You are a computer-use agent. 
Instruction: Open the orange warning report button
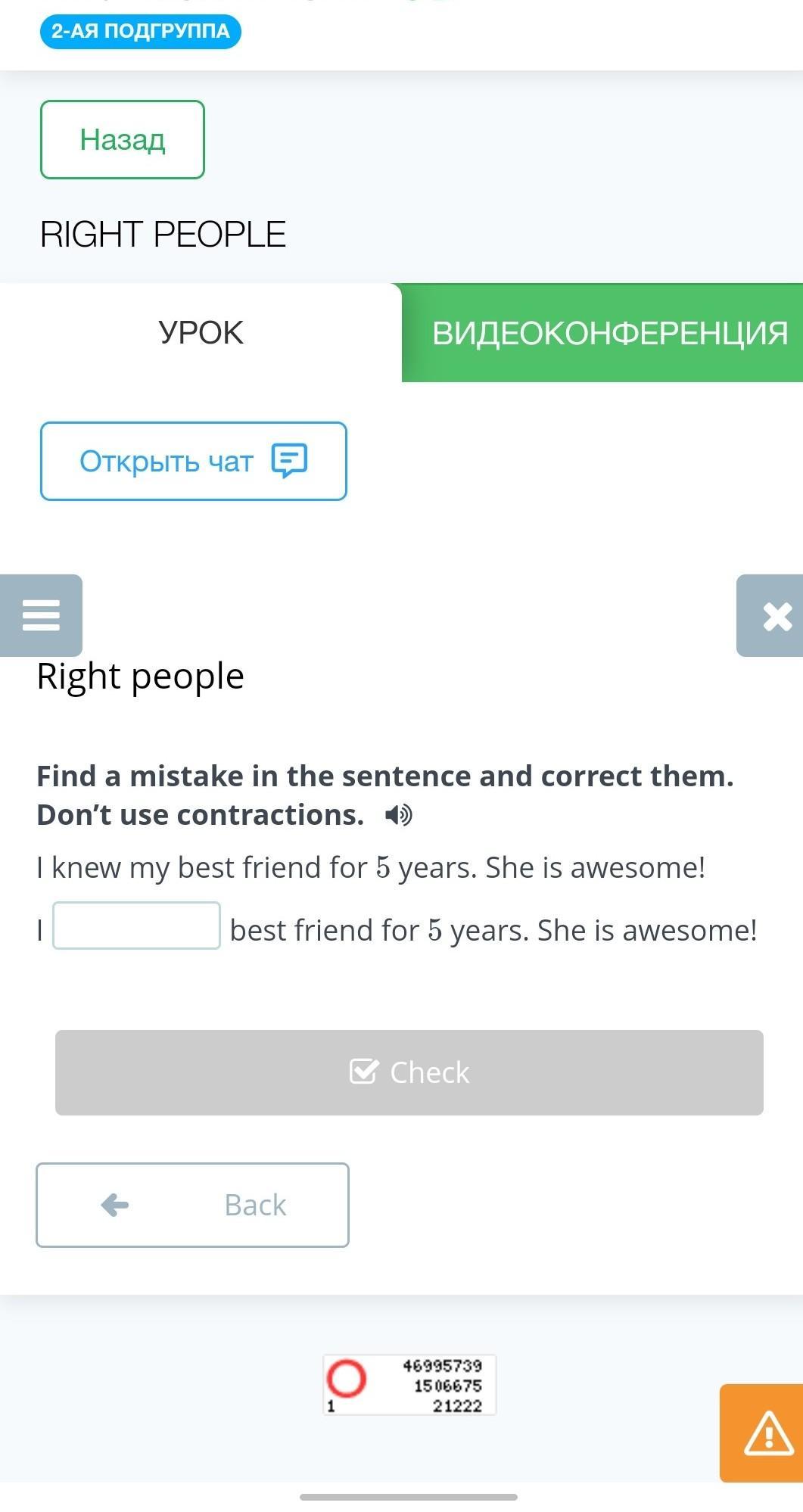click(x=763, y=1433)
